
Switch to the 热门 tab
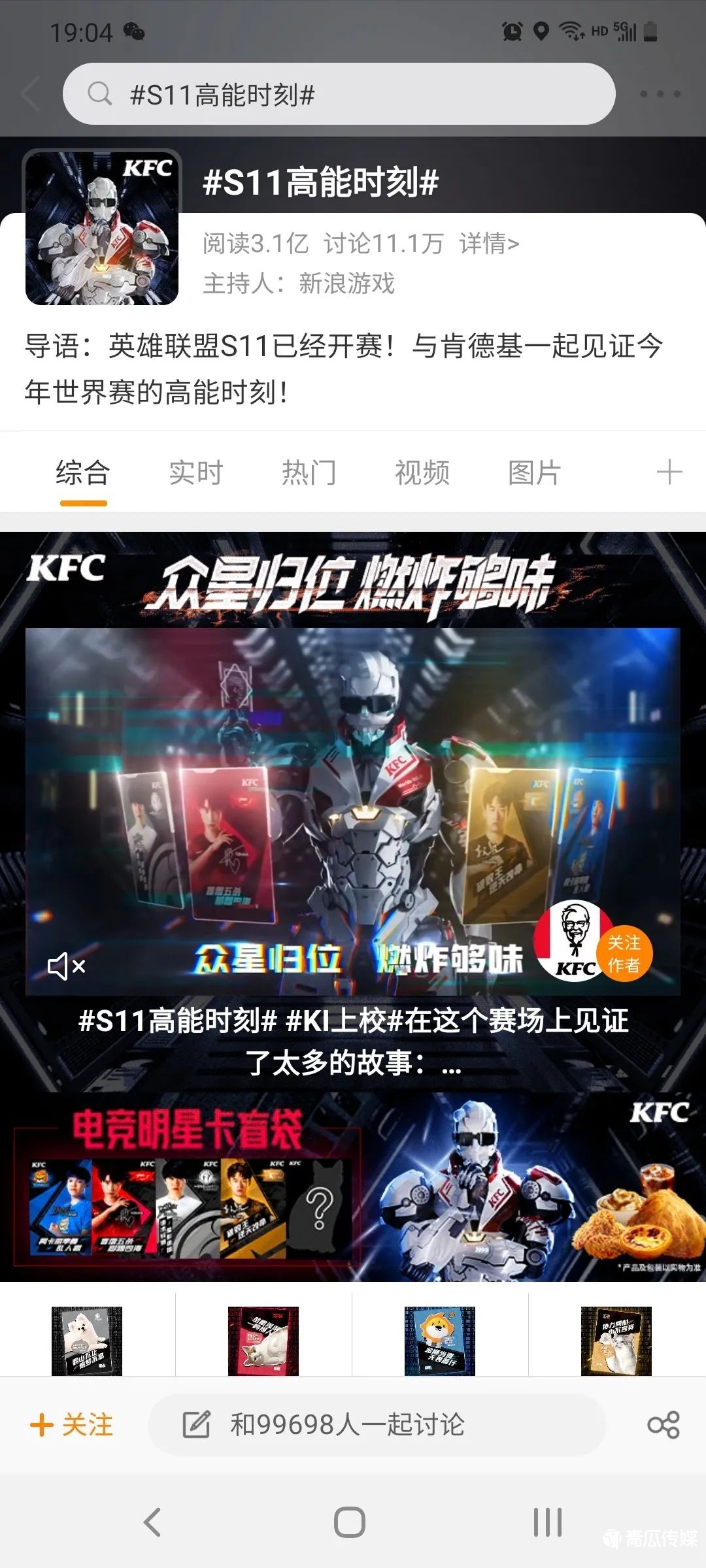click(309, 472)
